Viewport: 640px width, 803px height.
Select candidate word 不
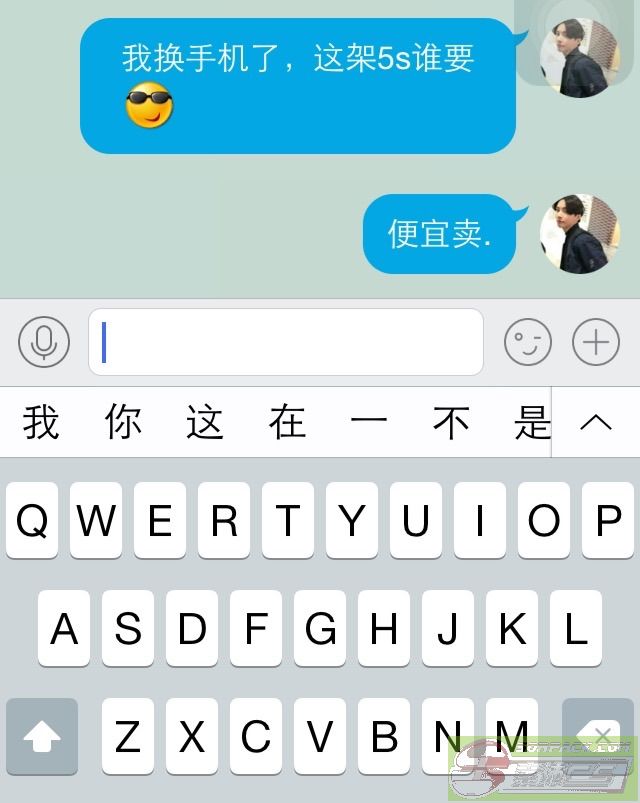click(x=451, y=423)
